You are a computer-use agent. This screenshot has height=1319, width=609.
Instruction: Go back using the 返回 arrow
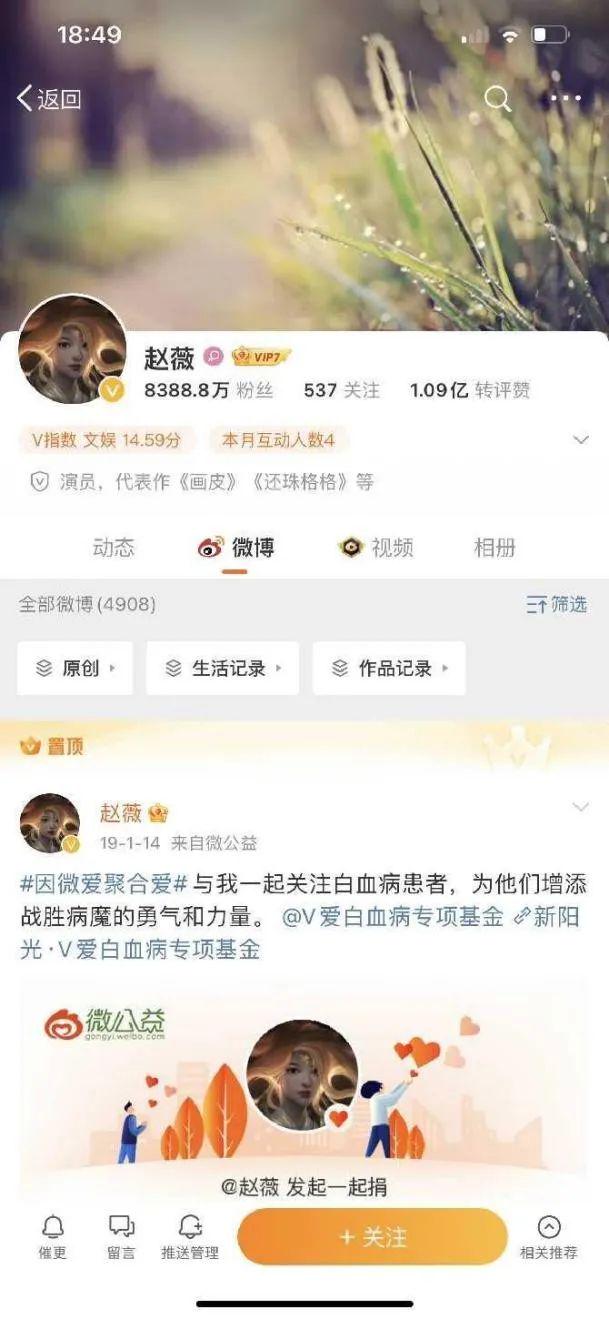tap(48, 98)
